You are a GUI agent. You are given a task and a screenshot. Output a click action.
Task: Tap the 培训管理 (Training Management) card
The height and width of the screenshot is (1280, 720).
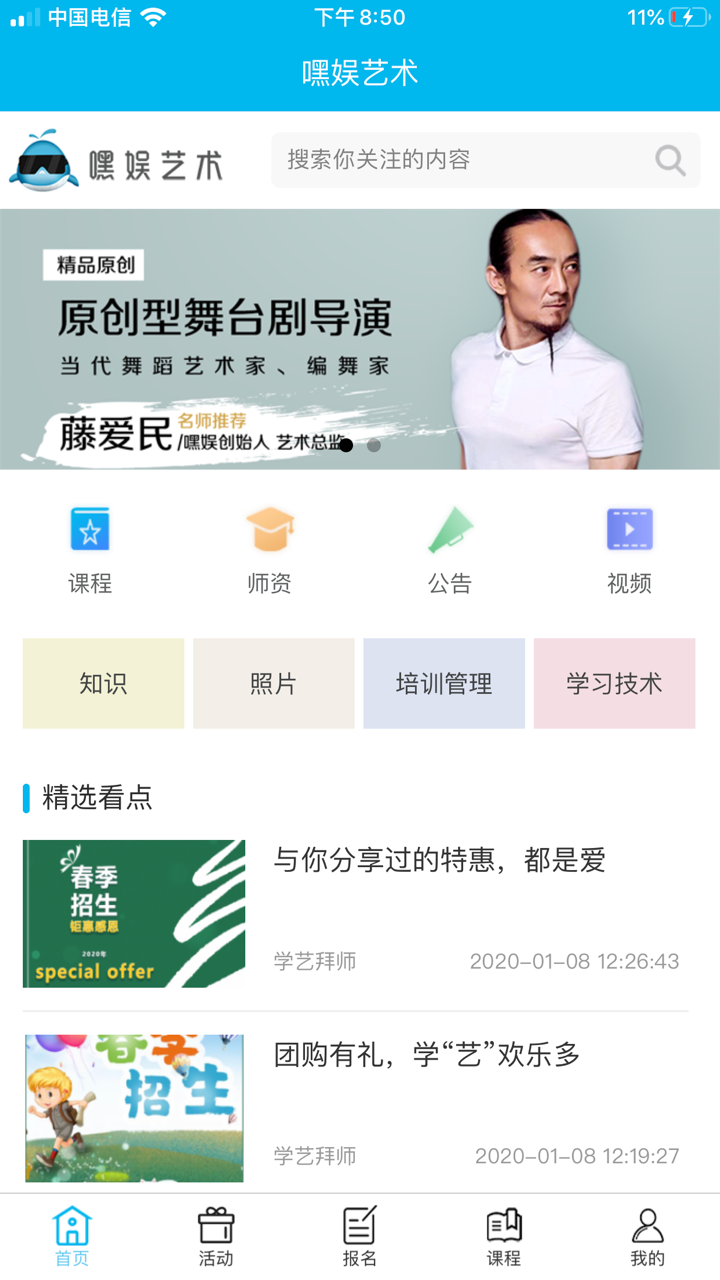pos(444,683)
